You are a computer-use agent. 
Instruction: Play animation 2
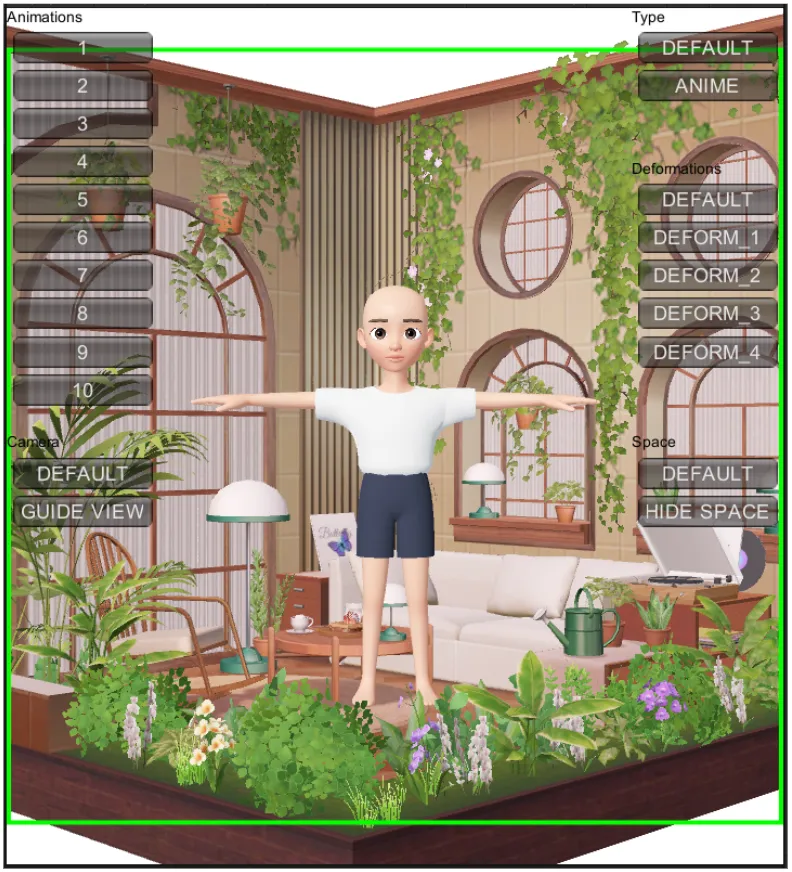(x=83, y=86)
